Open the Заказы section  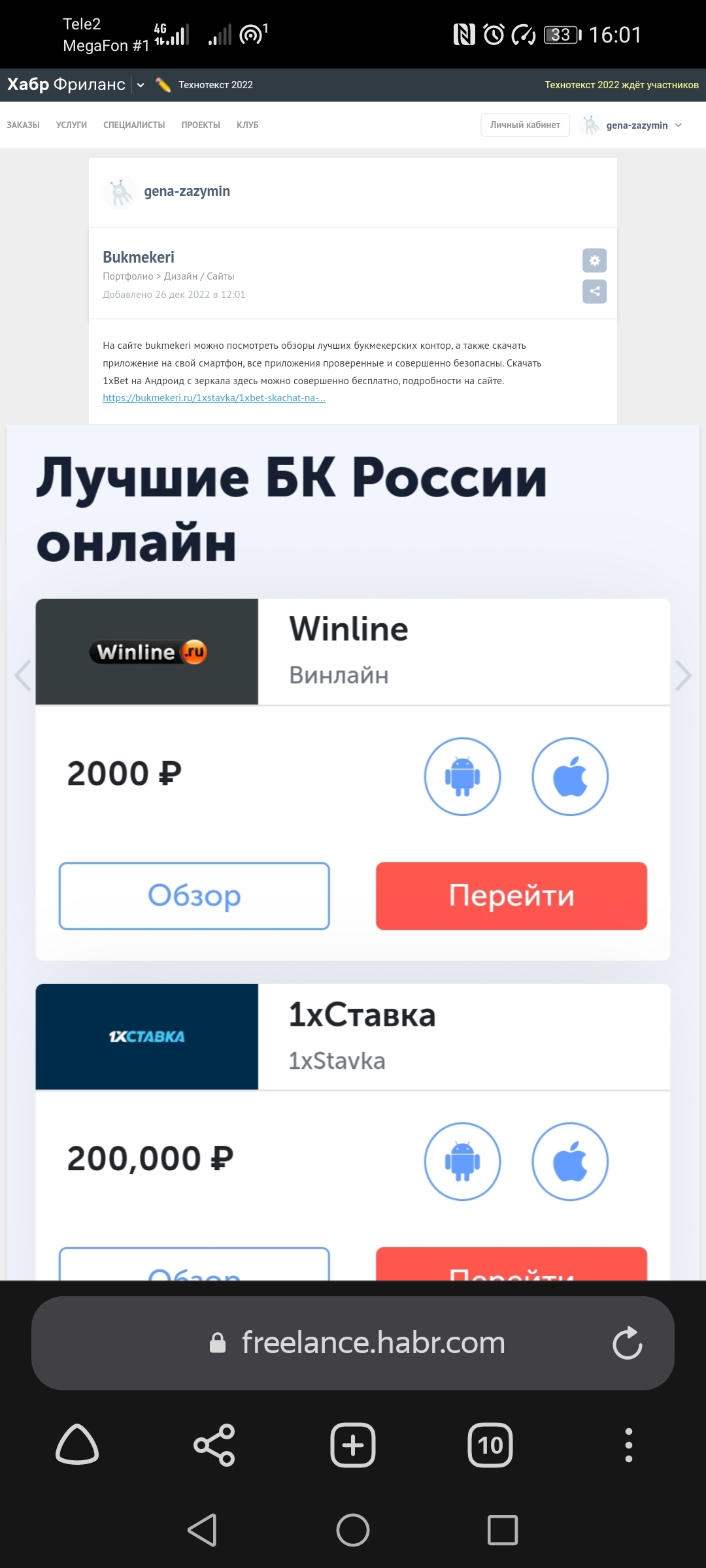pos(24,125)
